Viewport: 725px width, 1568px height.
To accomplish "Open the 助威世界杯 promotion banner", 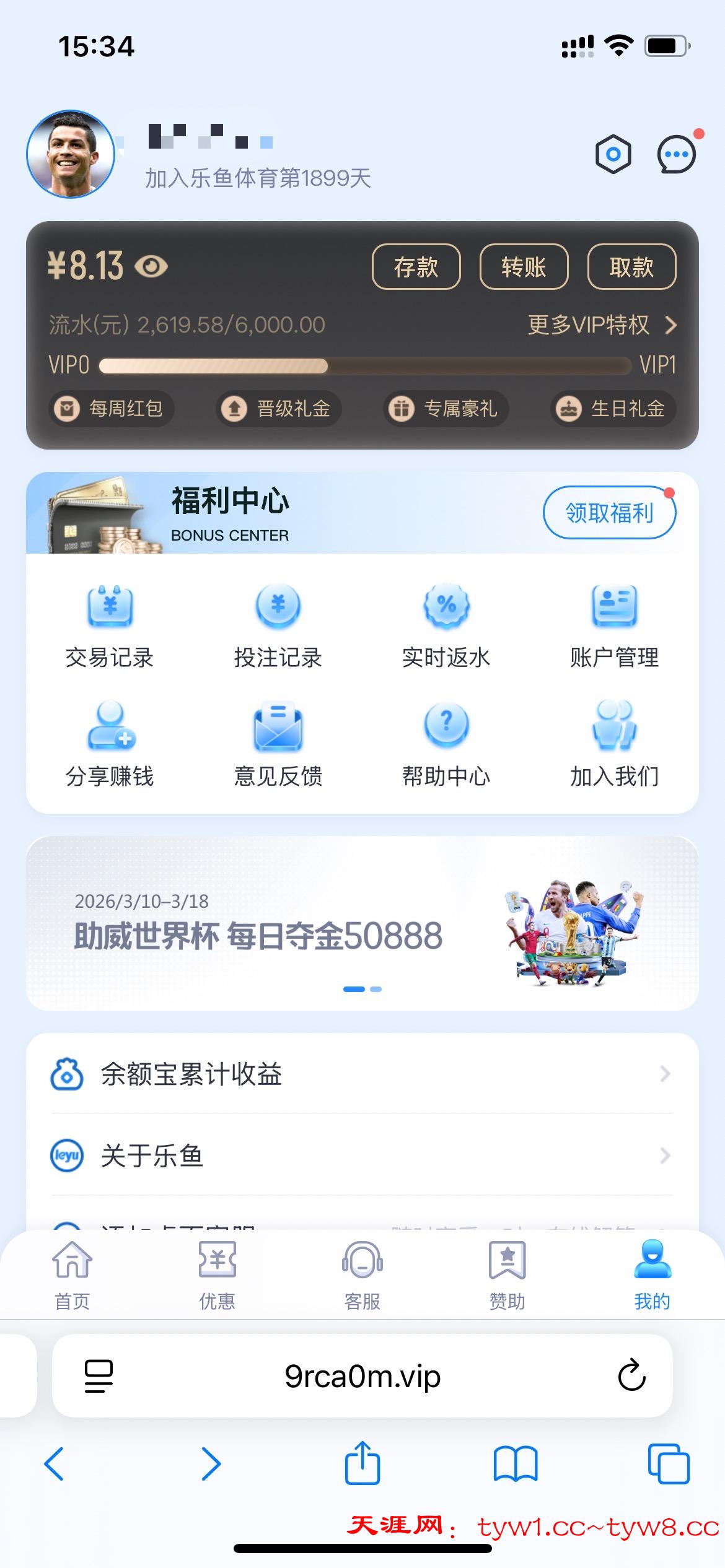I will point(362,923).
